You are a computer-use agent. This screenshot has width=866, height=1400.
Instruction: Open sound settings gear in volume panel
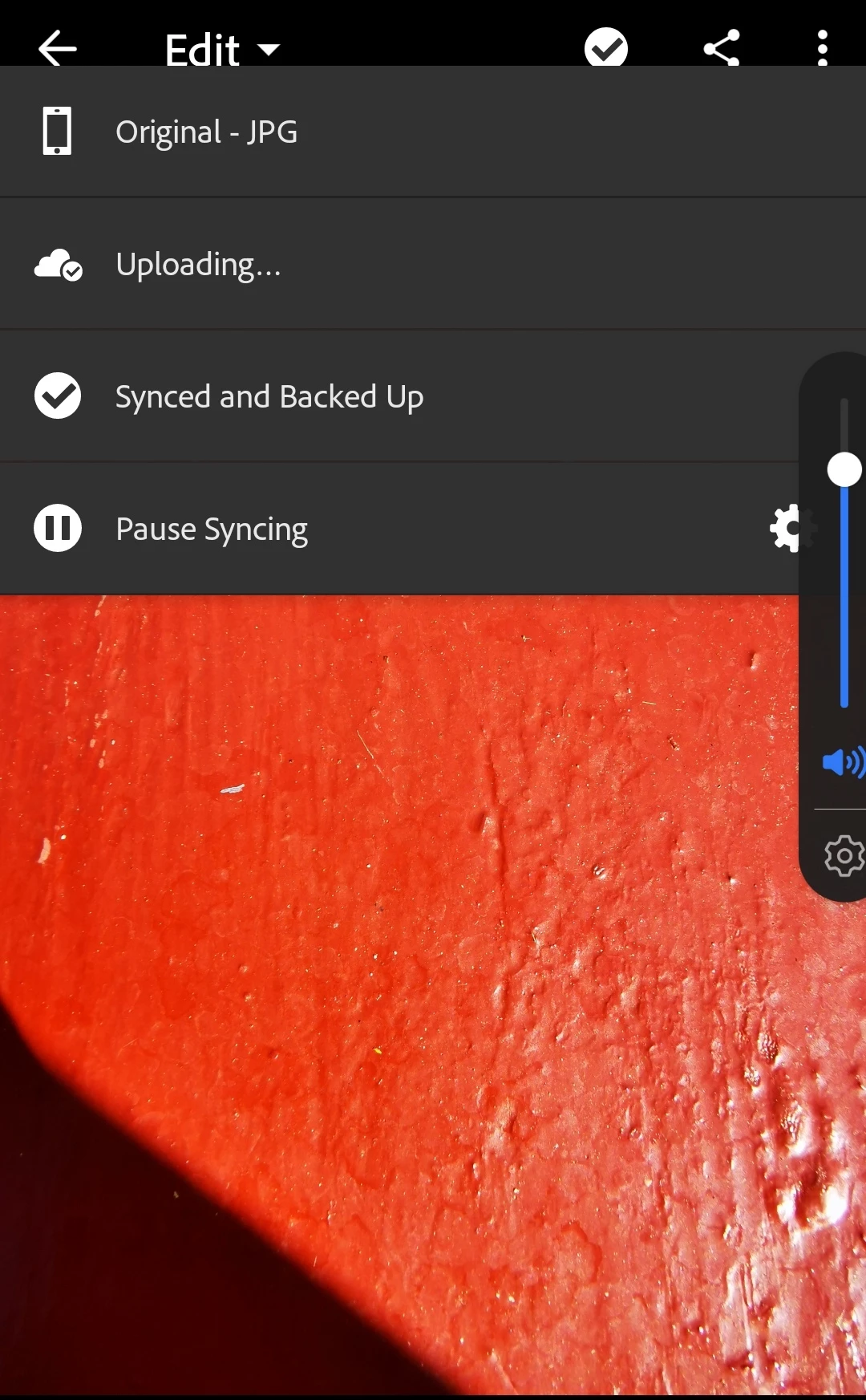(x=844, y=855)
